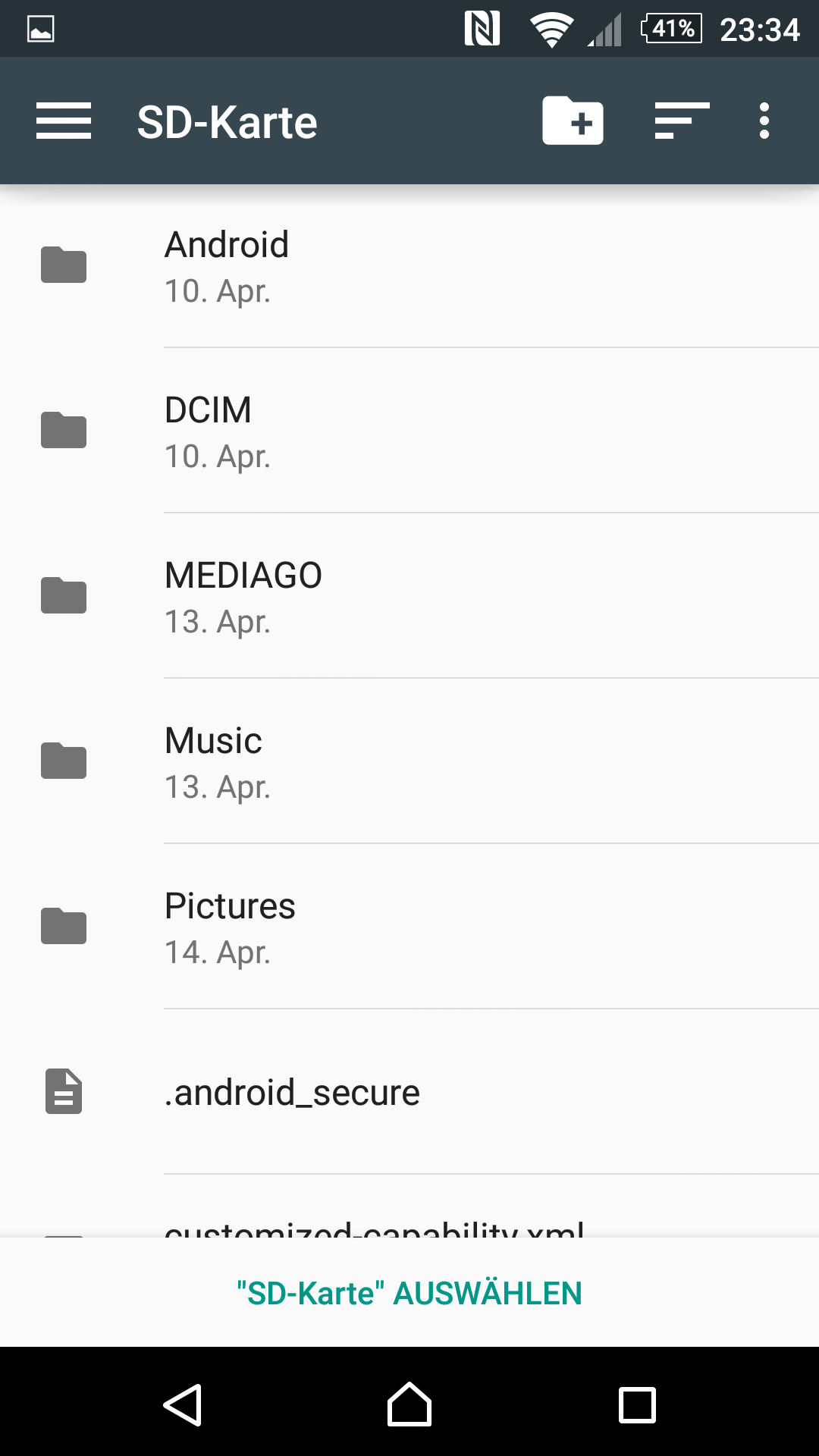Screen dimensions: 819x1456
Task: Go back using the system back button
Action: pyautogui.click(x=182, y=1404)
